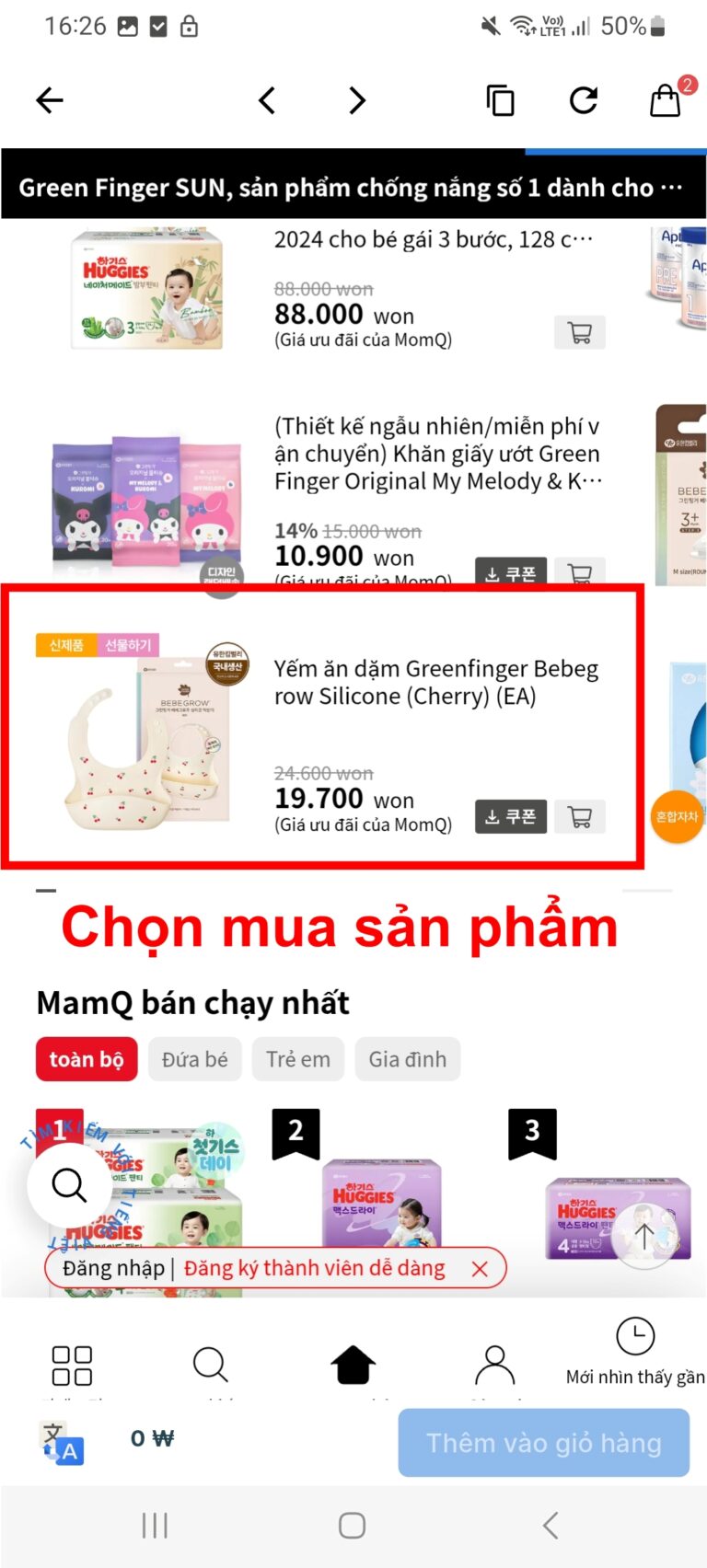The width and height of the screenshot is (707, 1568).
Task: Reload the current page
Action: (584, 100)
